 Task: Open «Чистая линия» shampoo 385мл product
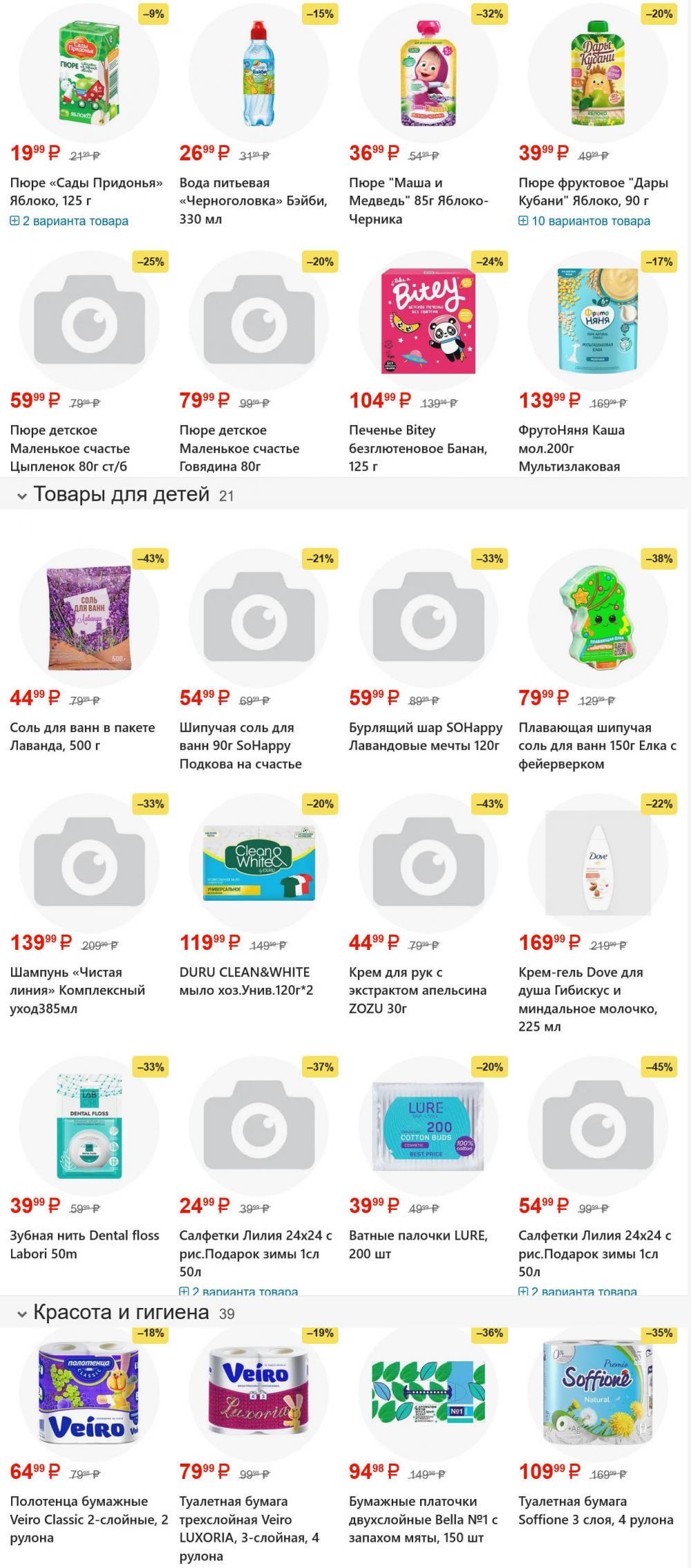(77, 990)
